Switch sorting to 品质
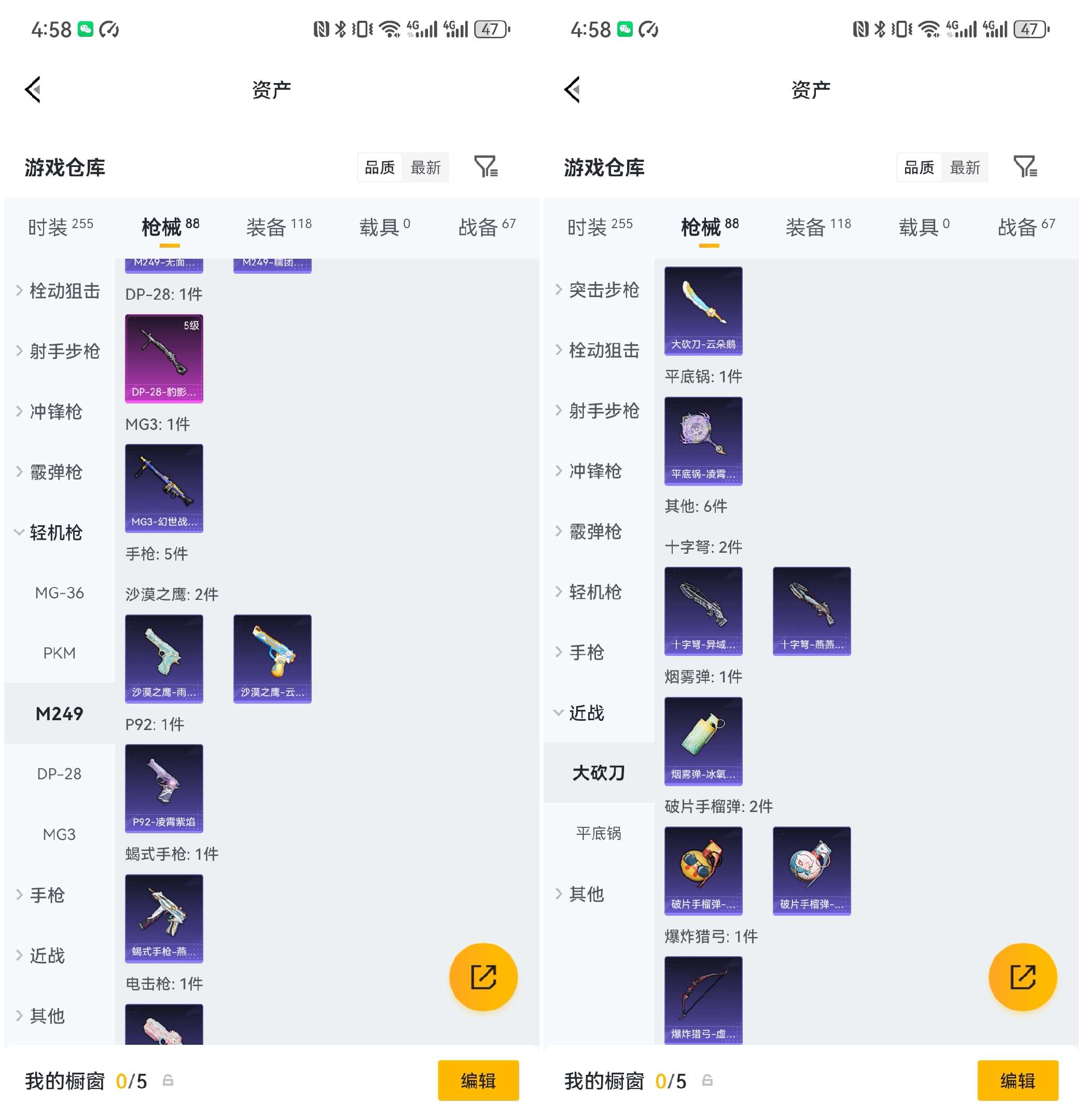This screenshot has height=1120, width=1083. coord(380,167)
